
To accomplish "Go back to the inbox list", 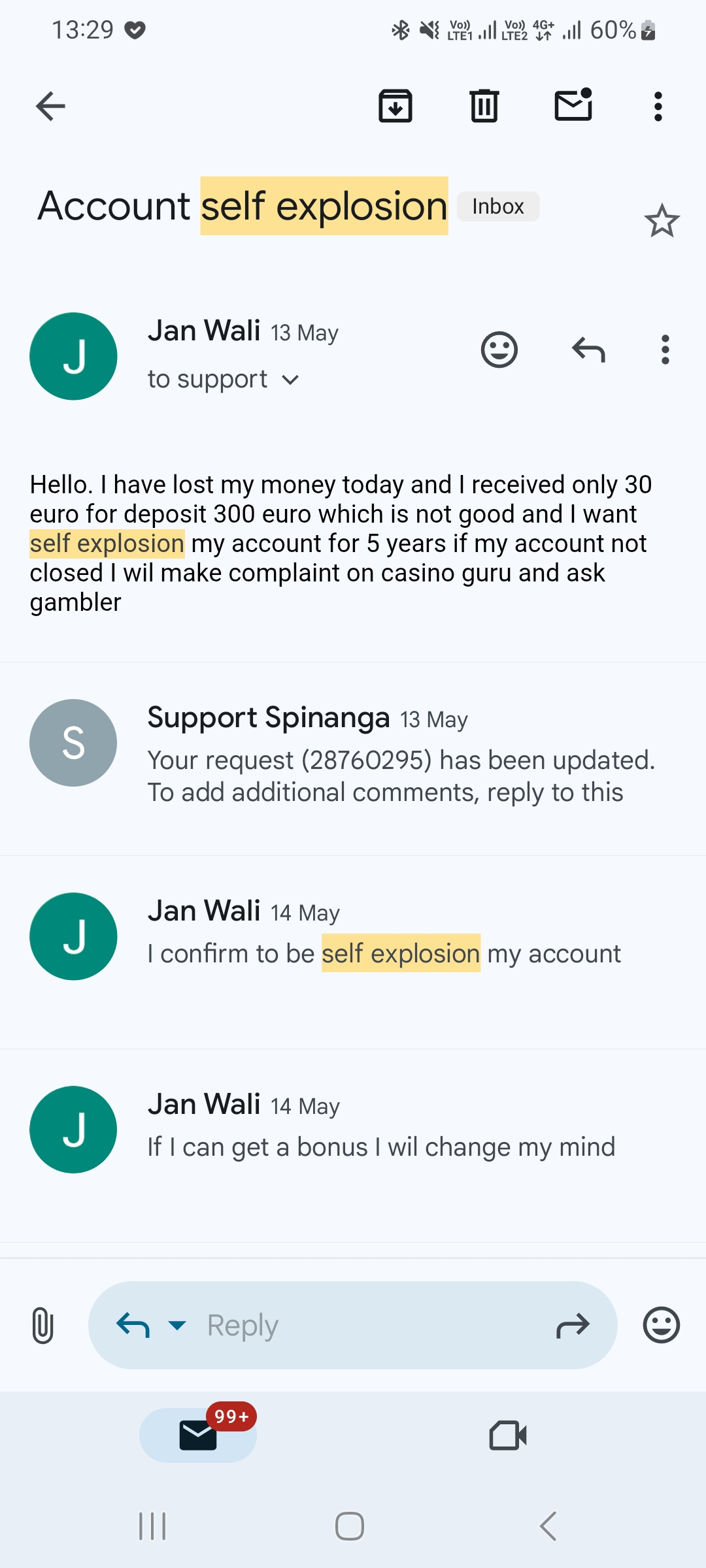I will pos(50,106).
